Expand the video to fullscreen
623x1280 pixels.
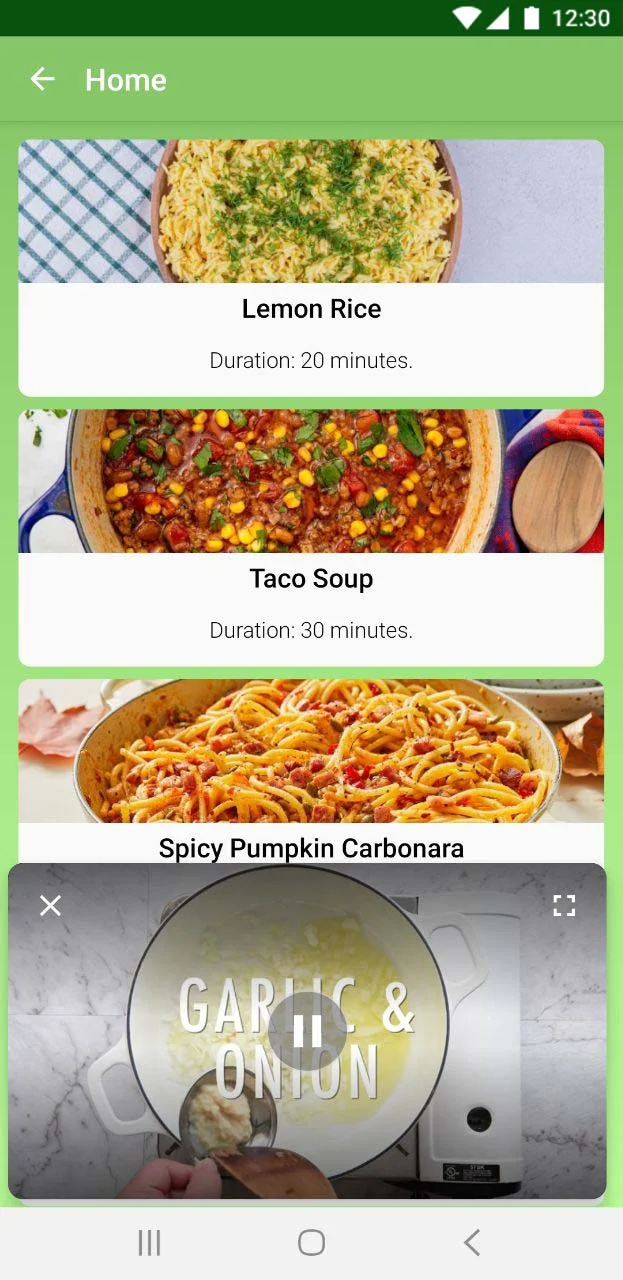coord(564,906)
